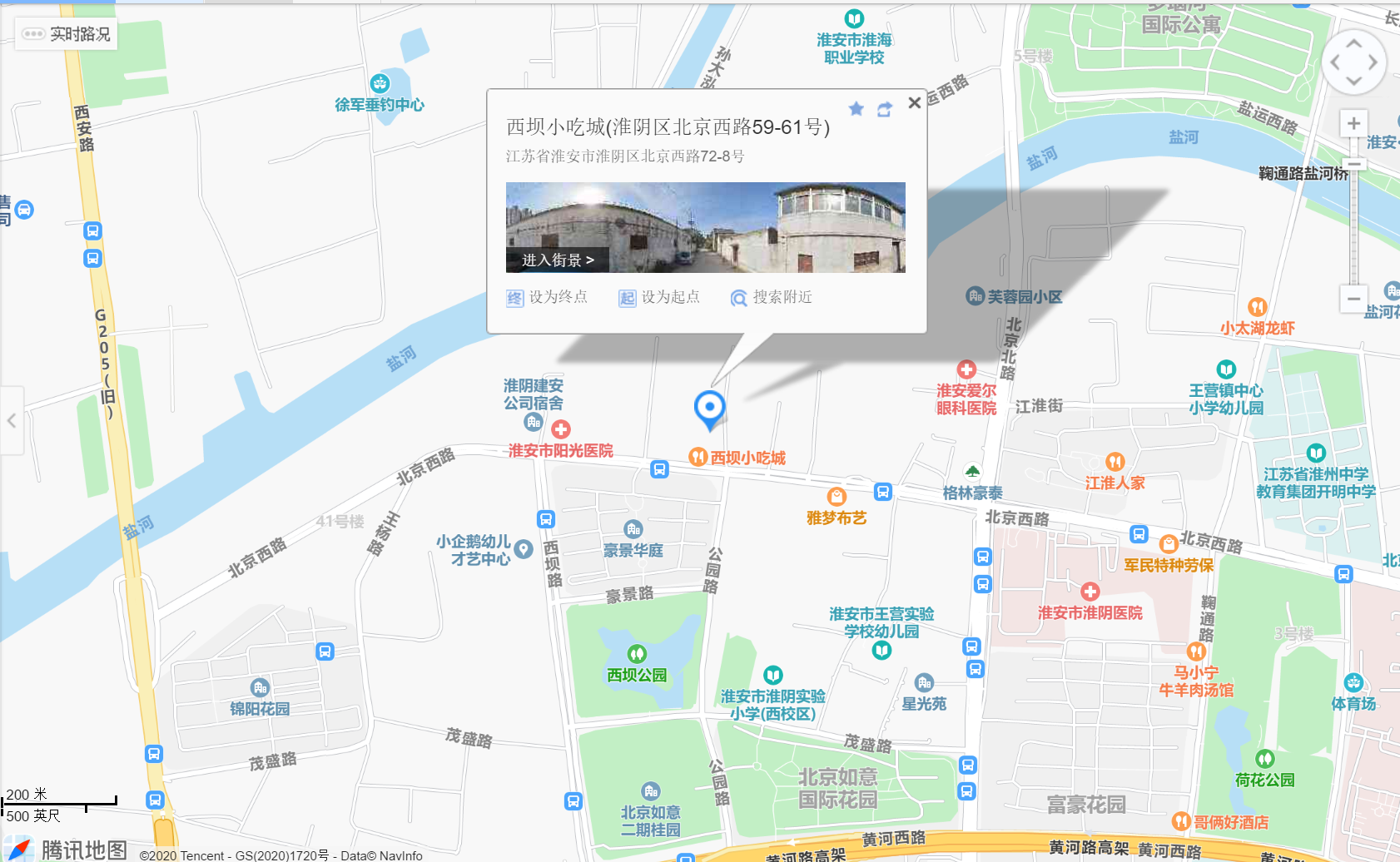This screenshot has height=862, width=1400.
Task: Set this place as destination 设为终点
Action: click(x=548, y=297)
